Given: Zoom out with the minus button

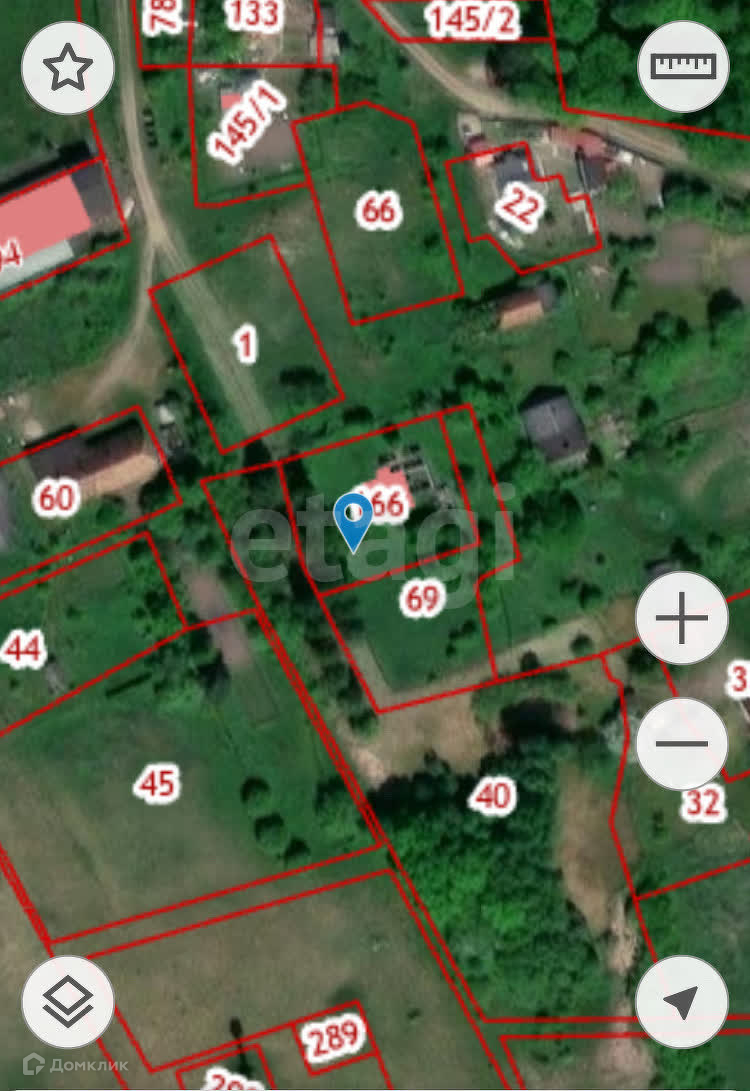Looking at the screenshot, I should [682, 743].
